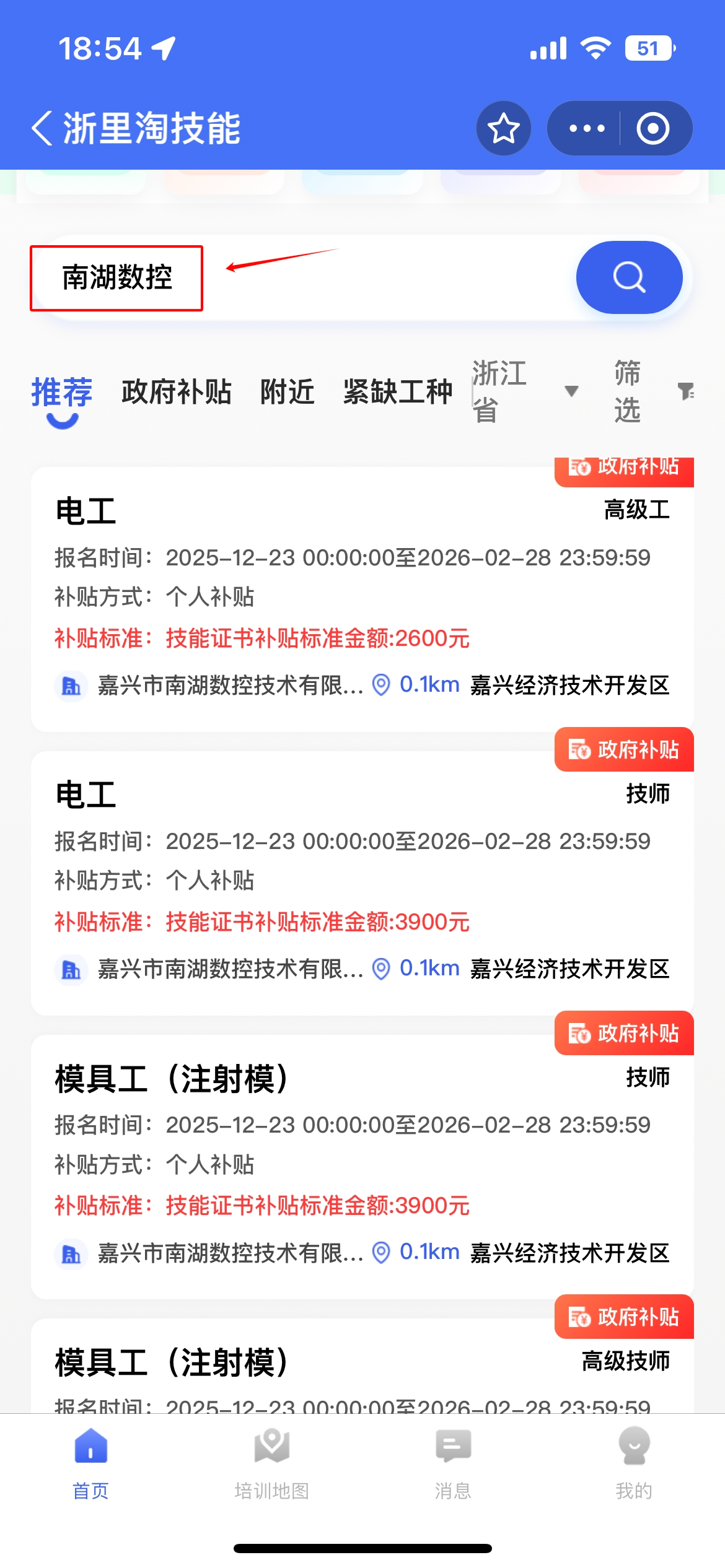725x1568 pixels.
Task: Open the three-dot more menu
Action: pyautogui.click(x=586, y=128)
